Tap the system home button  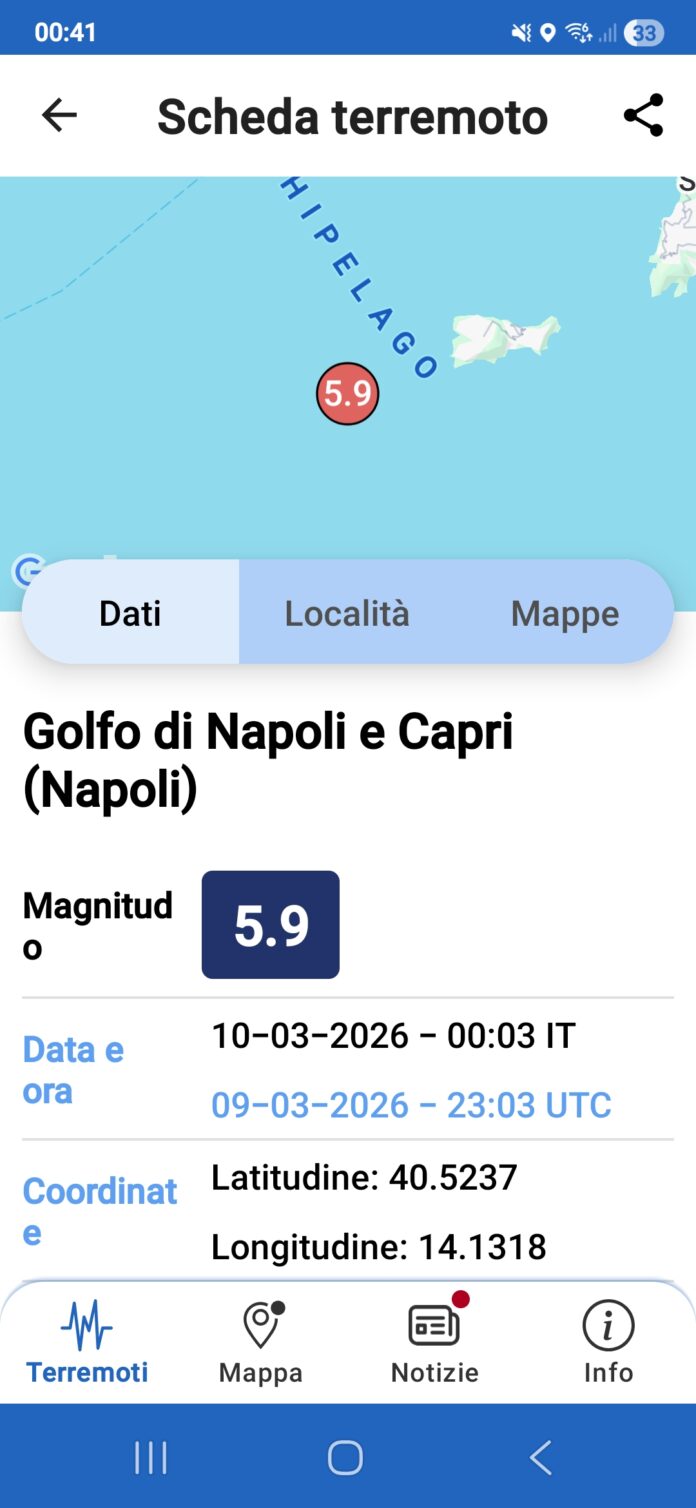(x=345, y=1458)
